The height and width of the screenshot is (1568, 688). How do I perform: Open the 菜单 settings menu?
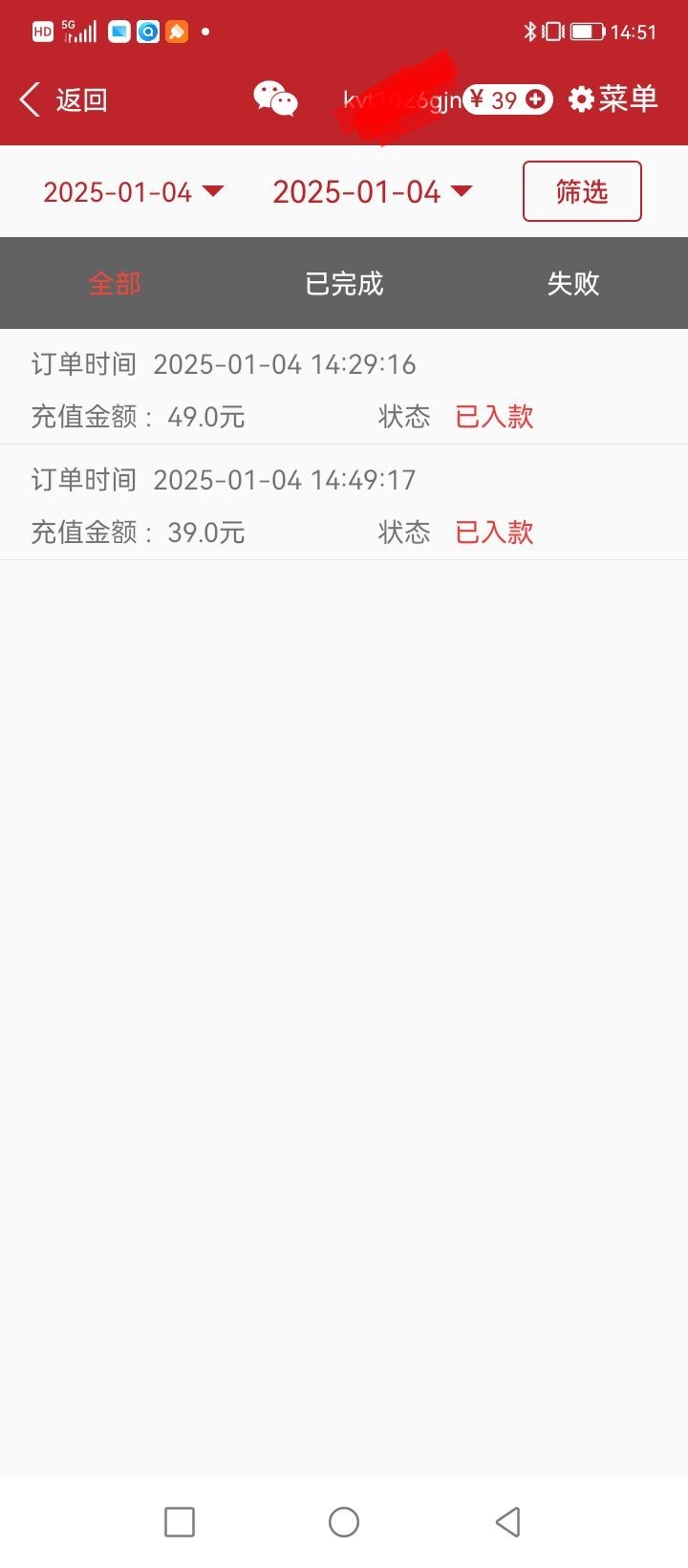pos(613,99)
